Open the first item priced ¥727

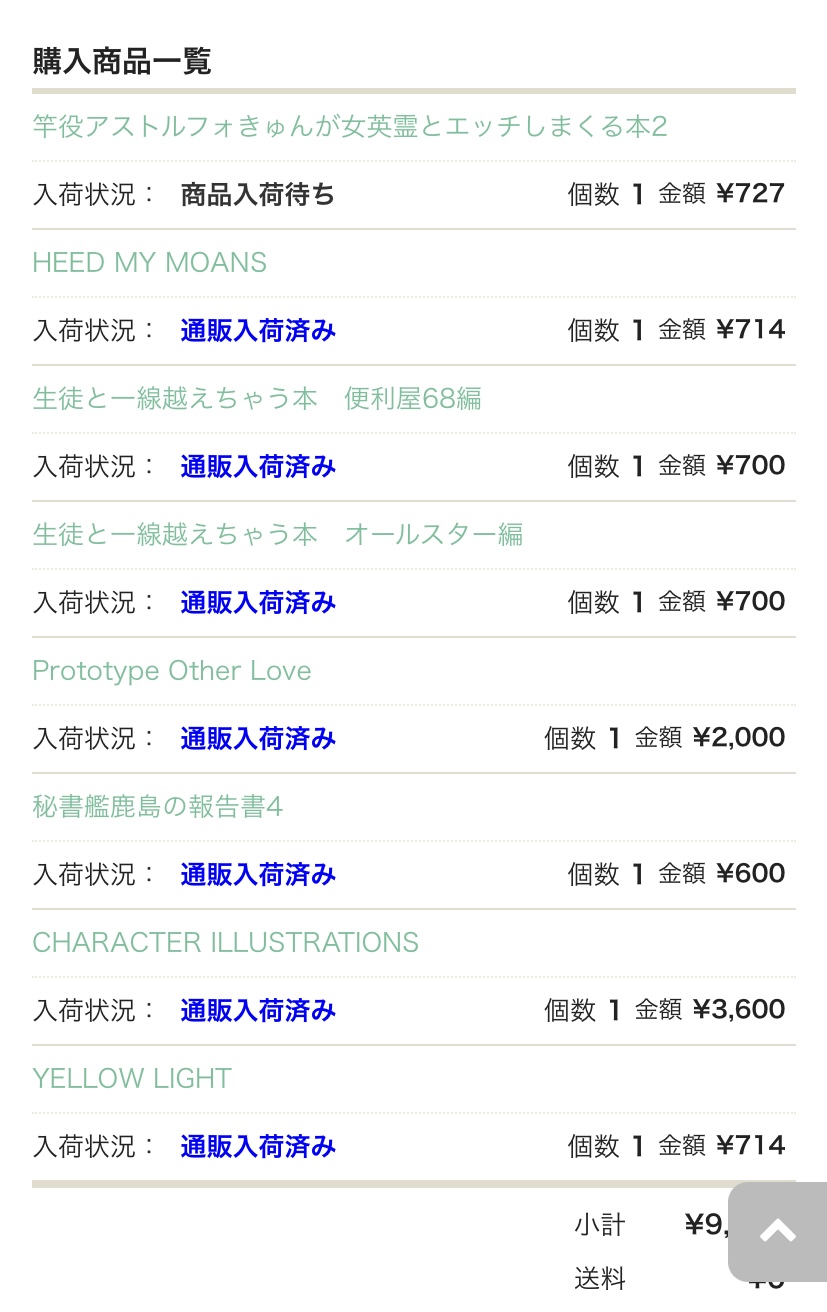pyautogui.click(x=349, y=127)
